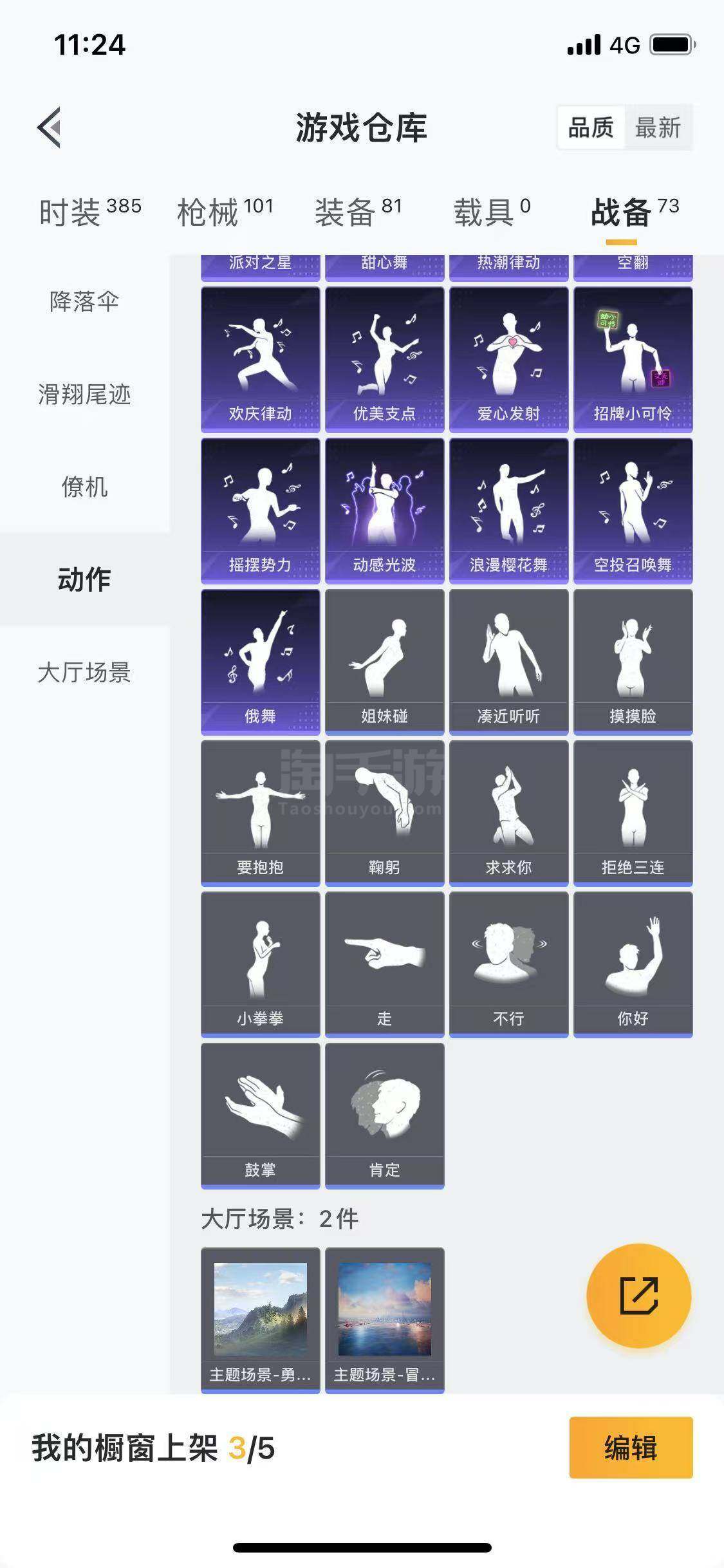Viewport: 724px width, 1568px height.
Task: Open the 爱心发射 emote tile
Action: tap(508, 359)
